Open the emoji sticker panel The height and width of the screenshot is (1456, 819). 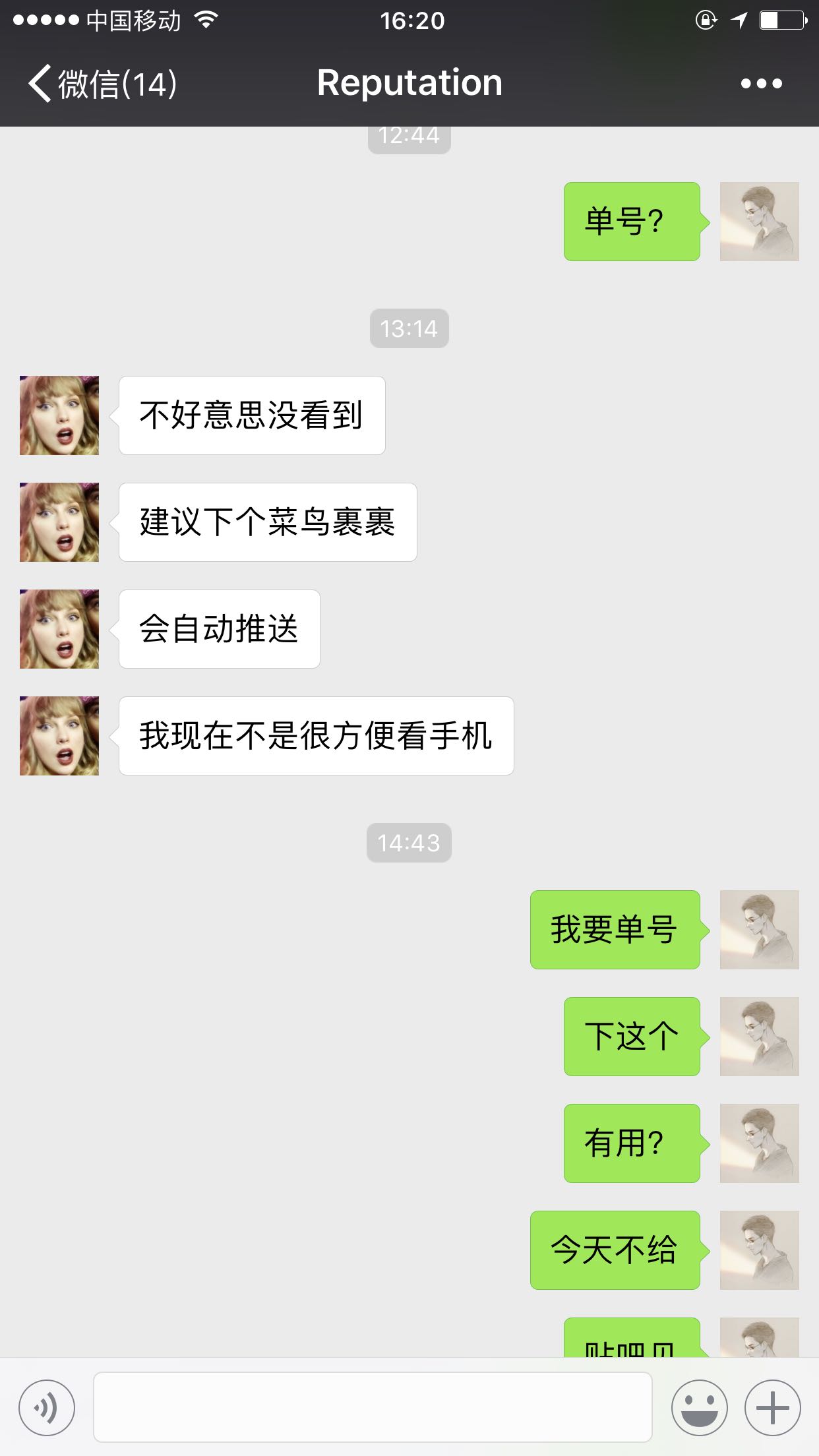click(x=700, y=1408)
